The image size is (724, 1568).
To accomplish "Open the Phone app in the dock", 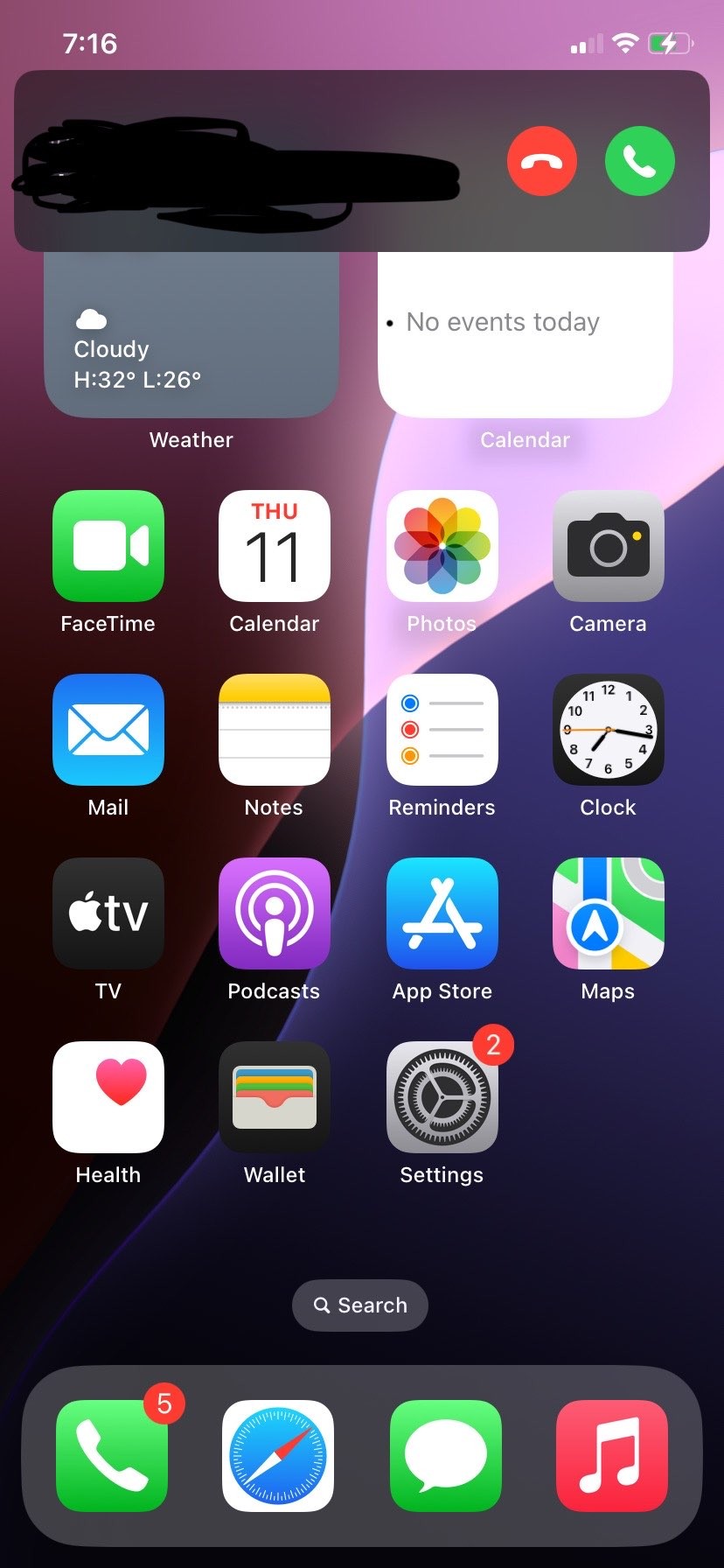I will [112, 1456].
